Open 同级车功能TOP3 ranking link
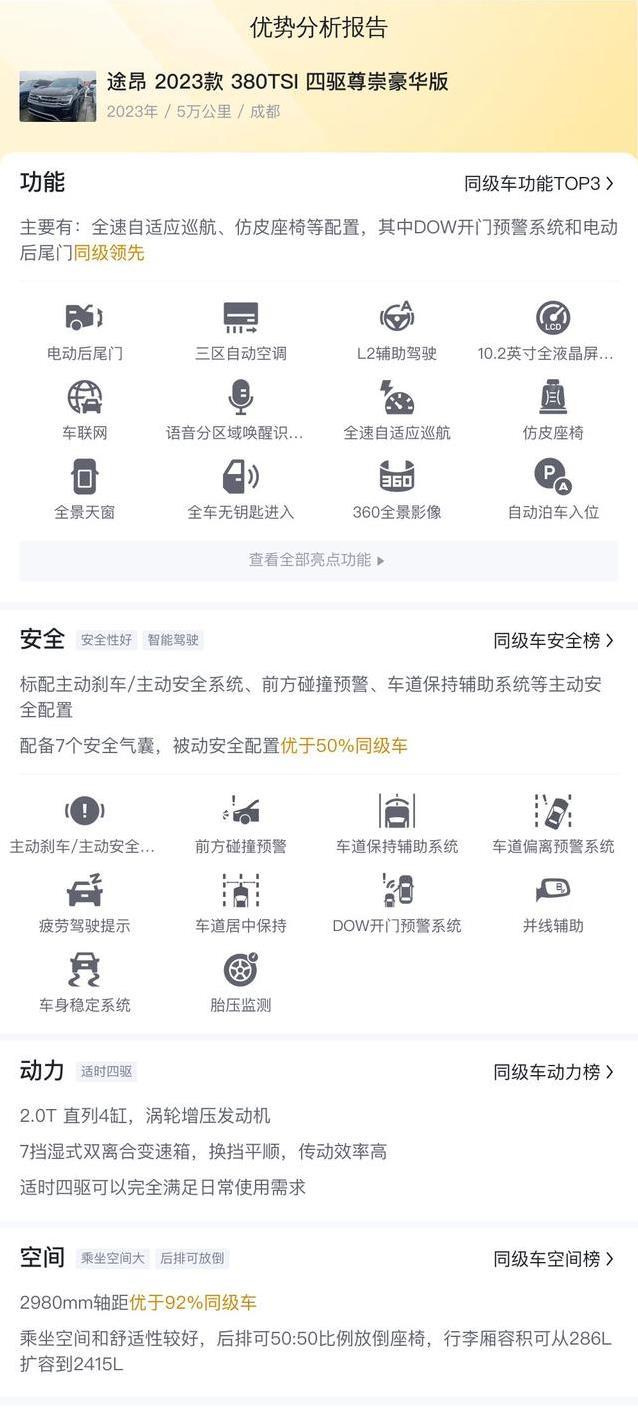 click(x=539, y=184)
